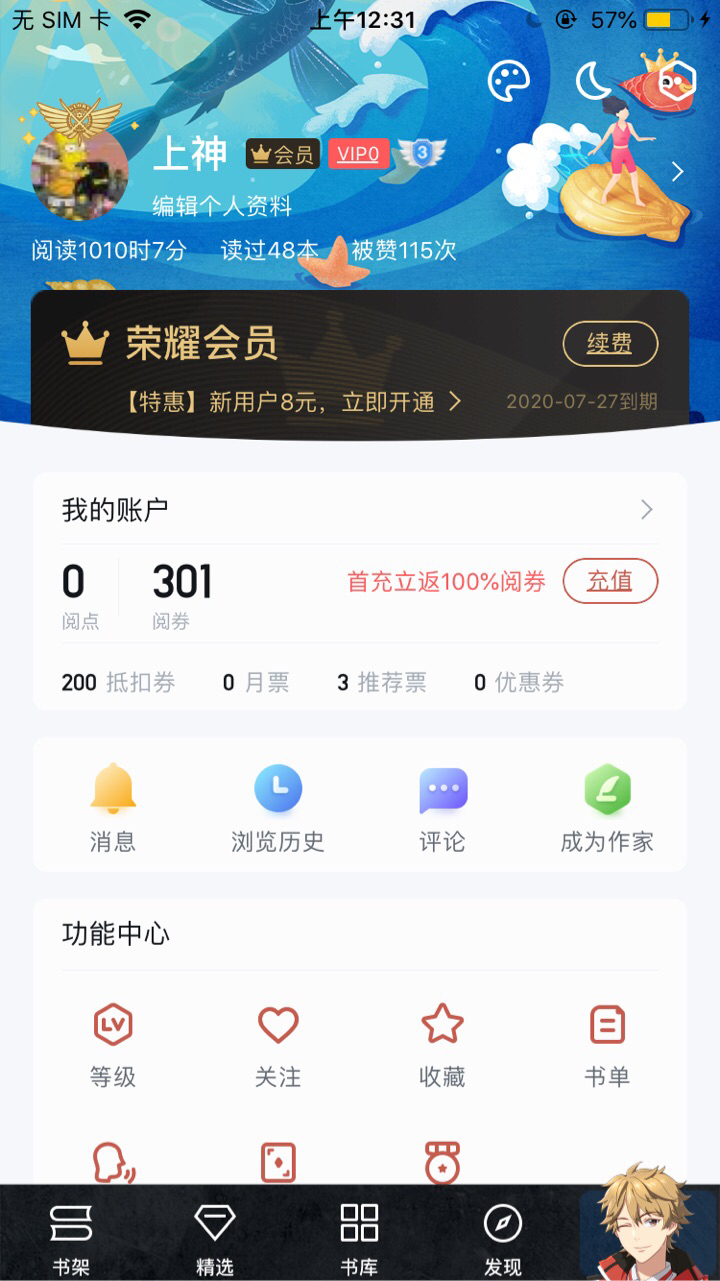Open 书单 book lists
This screenshot has height=1281, width=720.
click(606, 1046)
